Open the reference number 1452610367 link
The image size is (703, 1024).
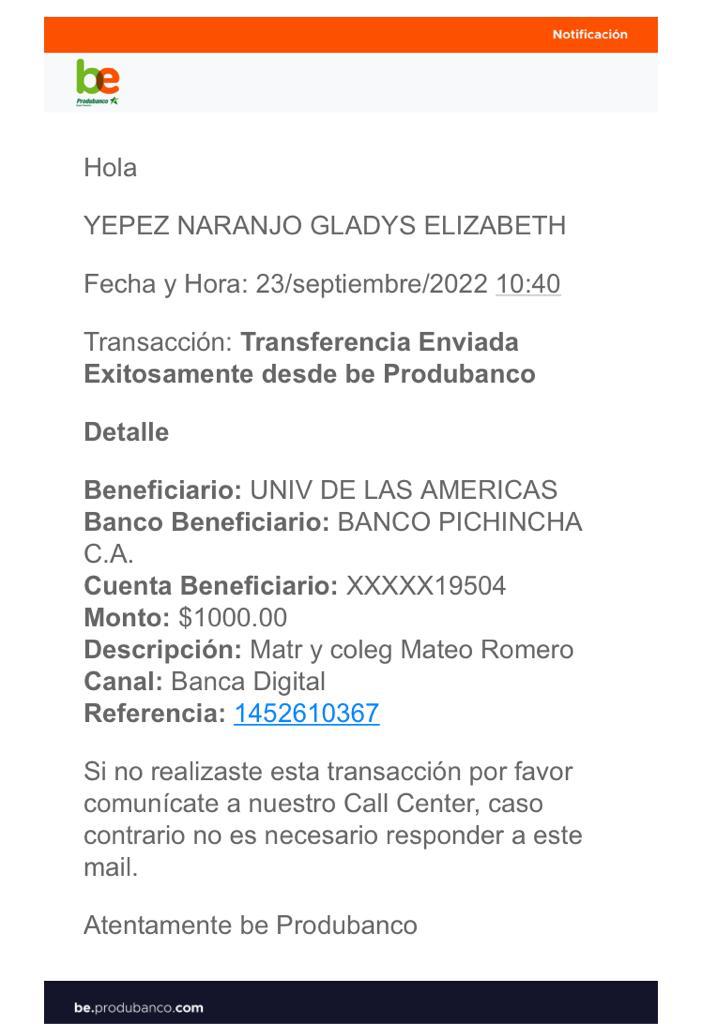point(306,713)
